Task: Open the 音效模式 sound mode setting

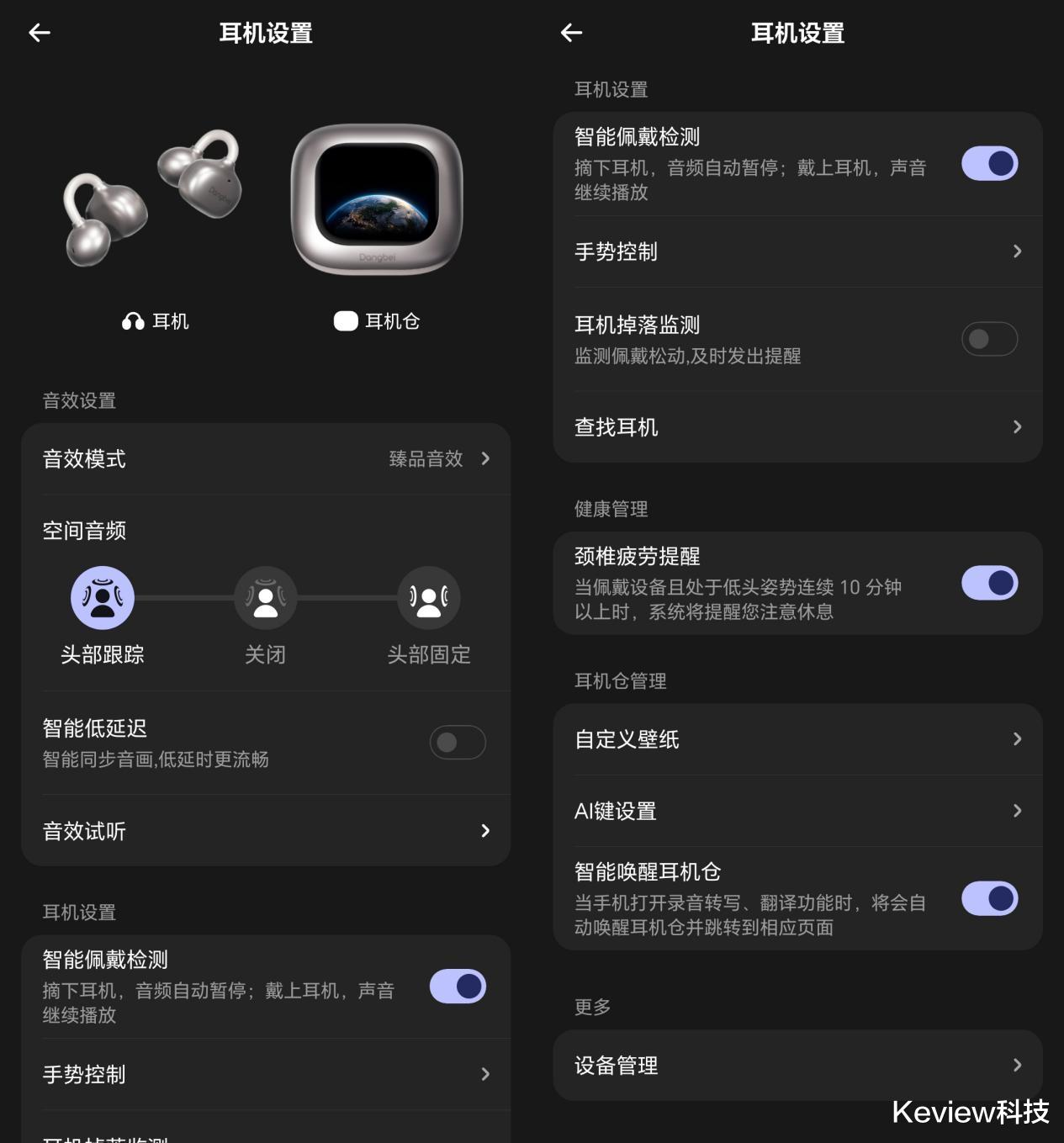Action: (x=266, y=459)
